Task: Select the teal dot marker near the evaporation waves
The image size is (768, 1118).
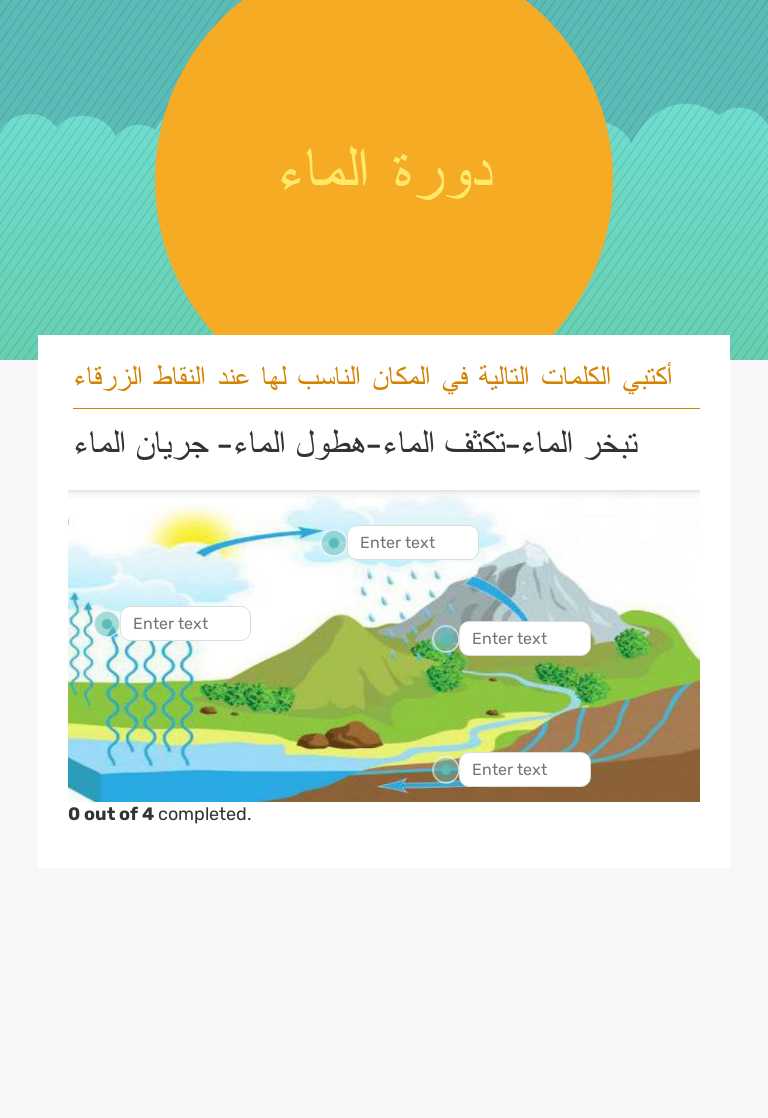Action: (x=107, y=623)
